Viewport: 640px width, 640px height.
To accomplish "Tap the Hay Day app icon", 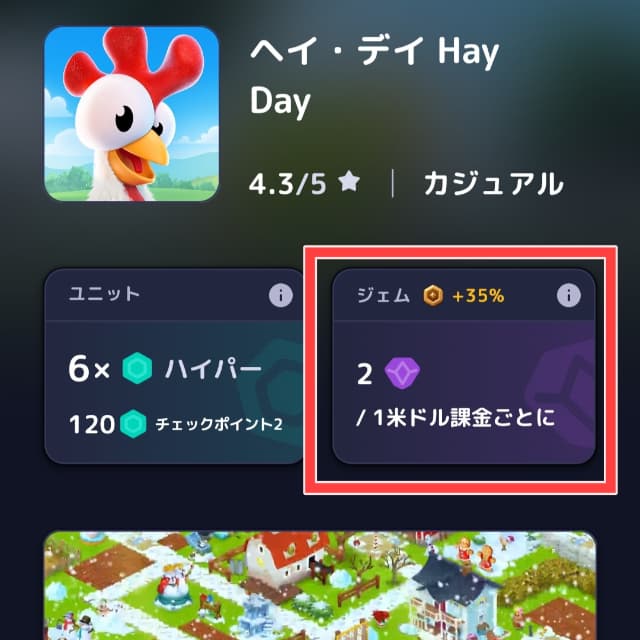I will click(132, 114).
